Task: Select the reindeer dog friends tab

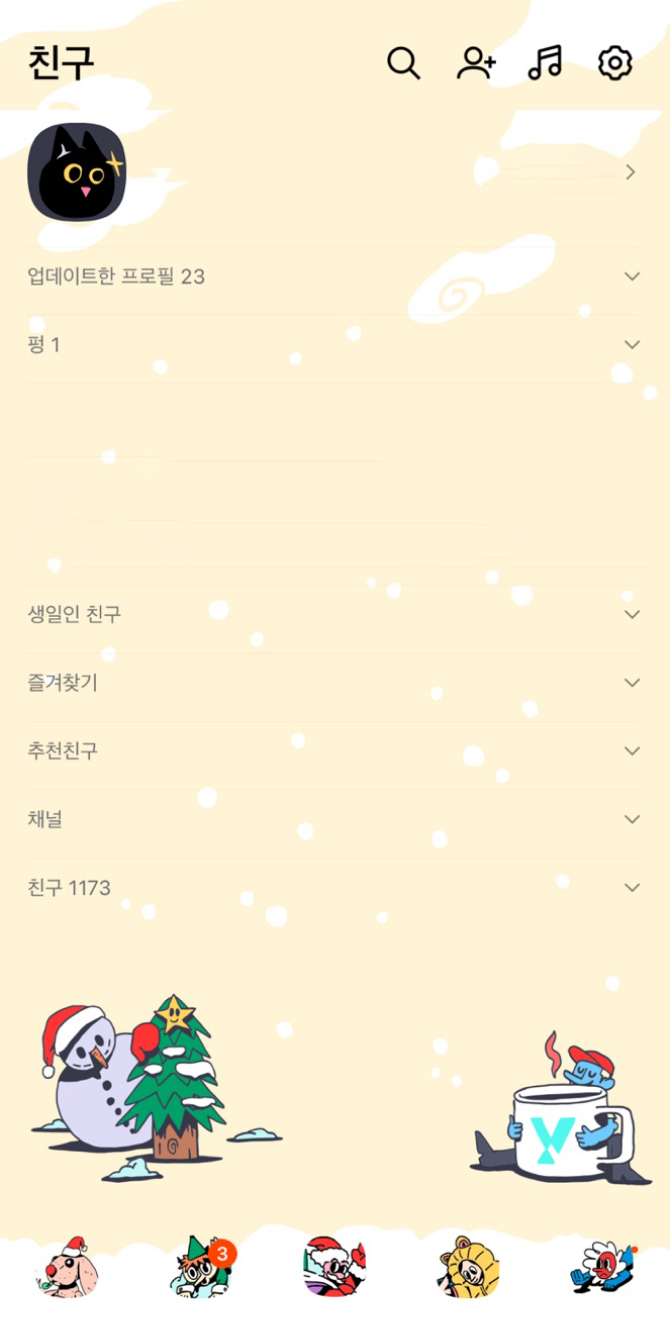Action: [x=67, y=1267]
